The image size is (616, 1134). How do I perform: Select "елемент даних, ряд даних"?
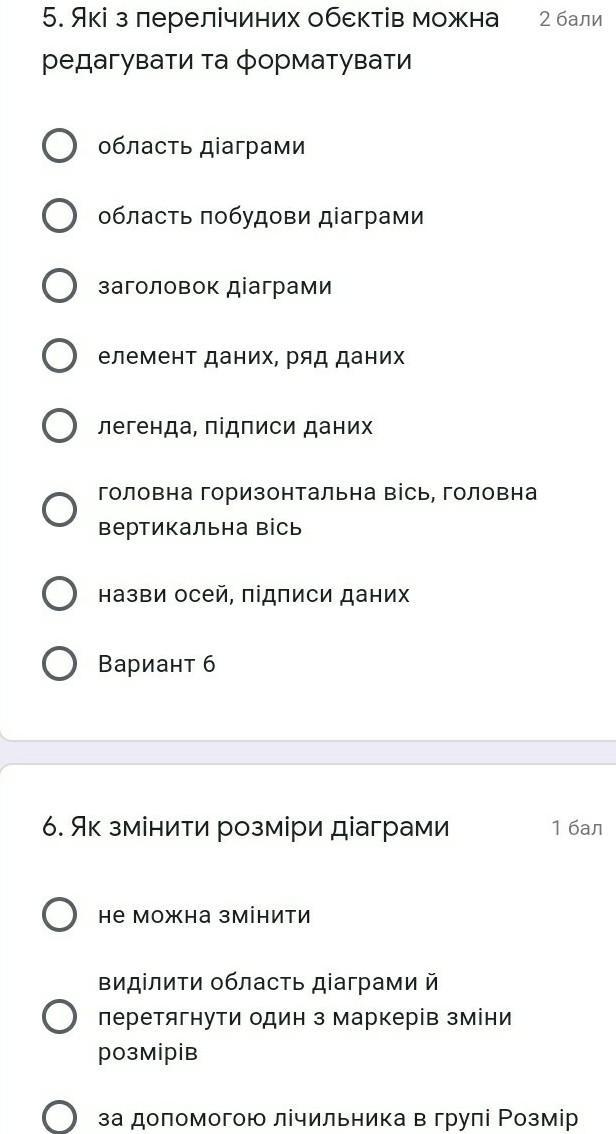click(x=60, y=356)
